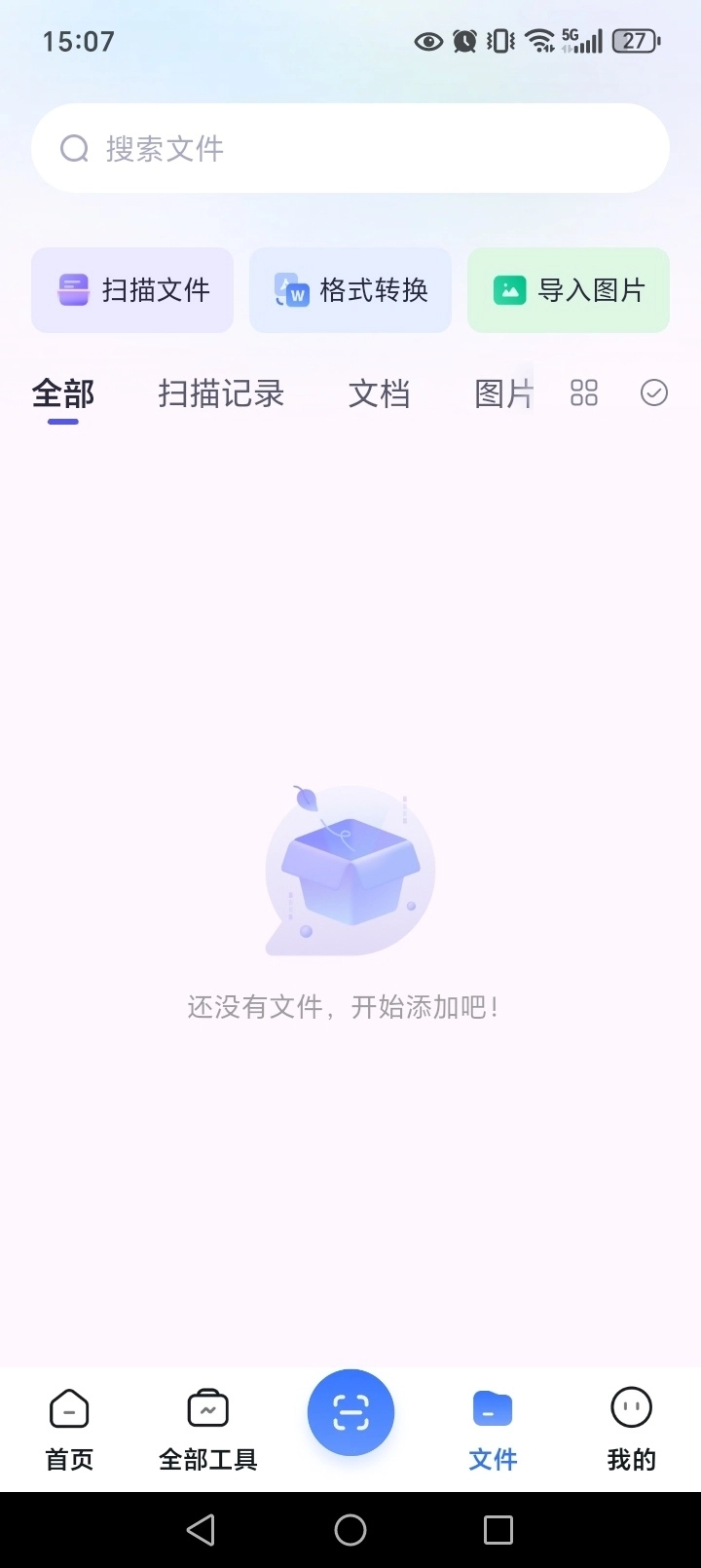Image resolution: width=701 pixels, height=1568 pixels.
Task: Select the 全部 tab
Action: coord(62,392)
